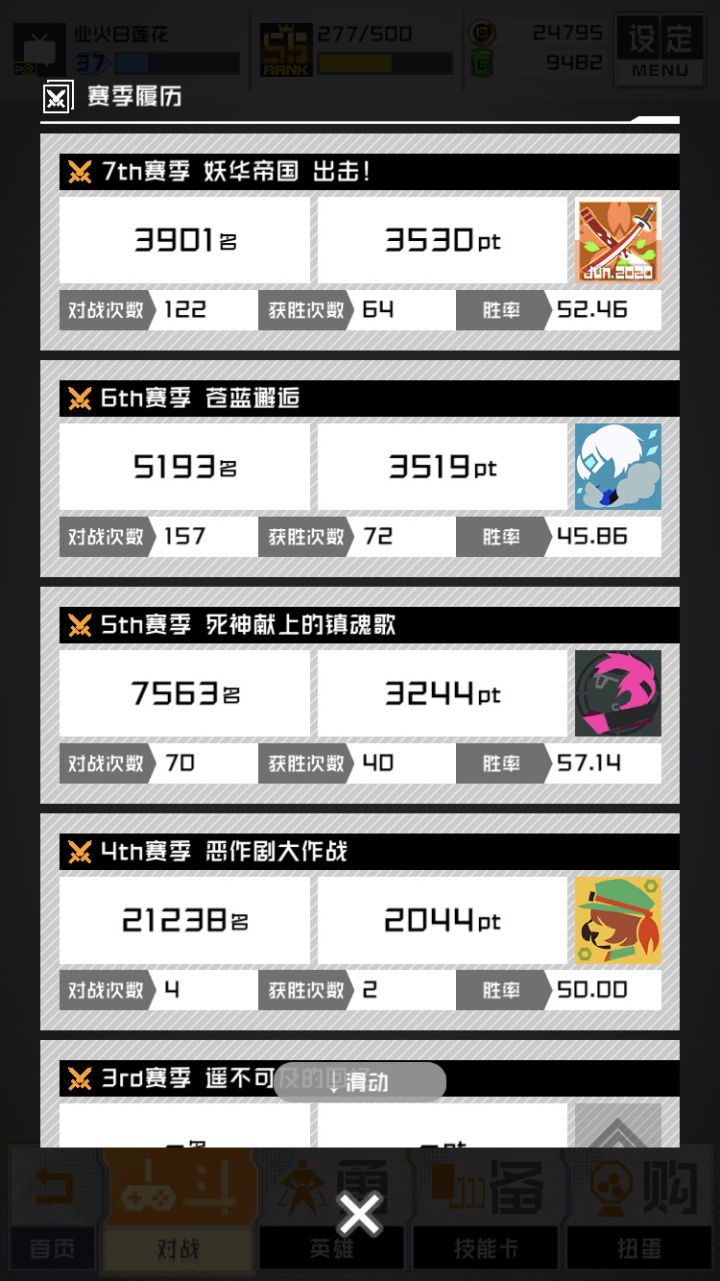The width and height of the screenshot is (720, 1281).
Task: Open the 赛季履历 header flag icon
Action: tap(55, 94)
